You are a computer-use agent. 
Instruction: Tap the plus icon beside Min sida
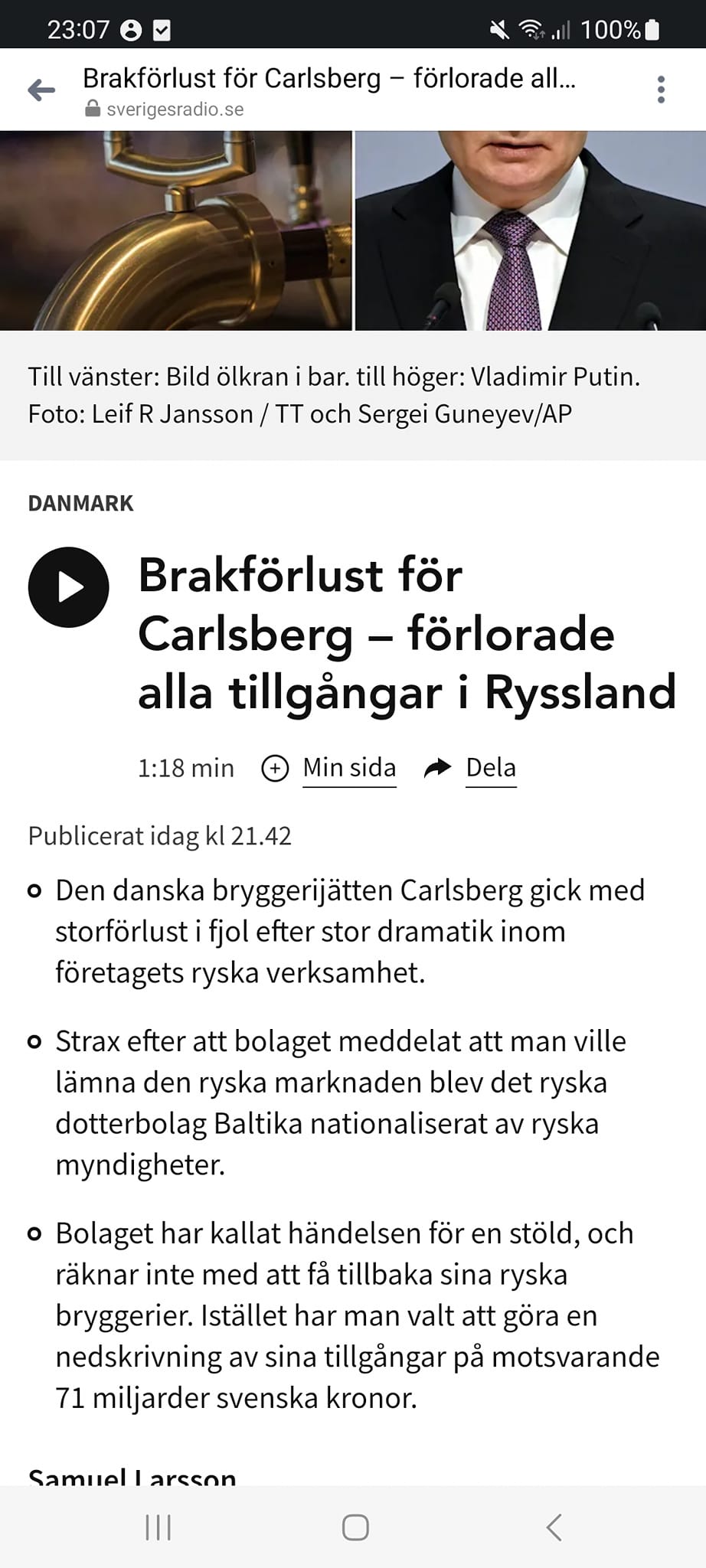tap(275, 767)
